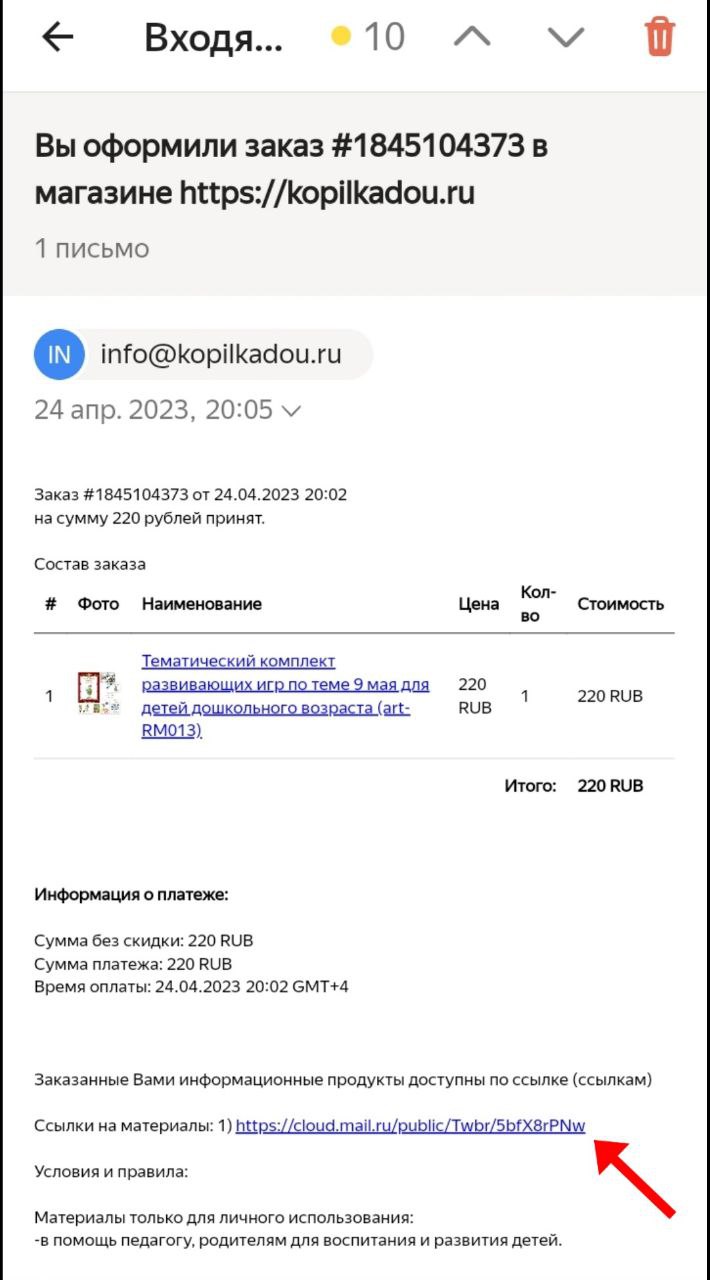
Task: Go back to the inbox
Action: click(x=58, y=38)
